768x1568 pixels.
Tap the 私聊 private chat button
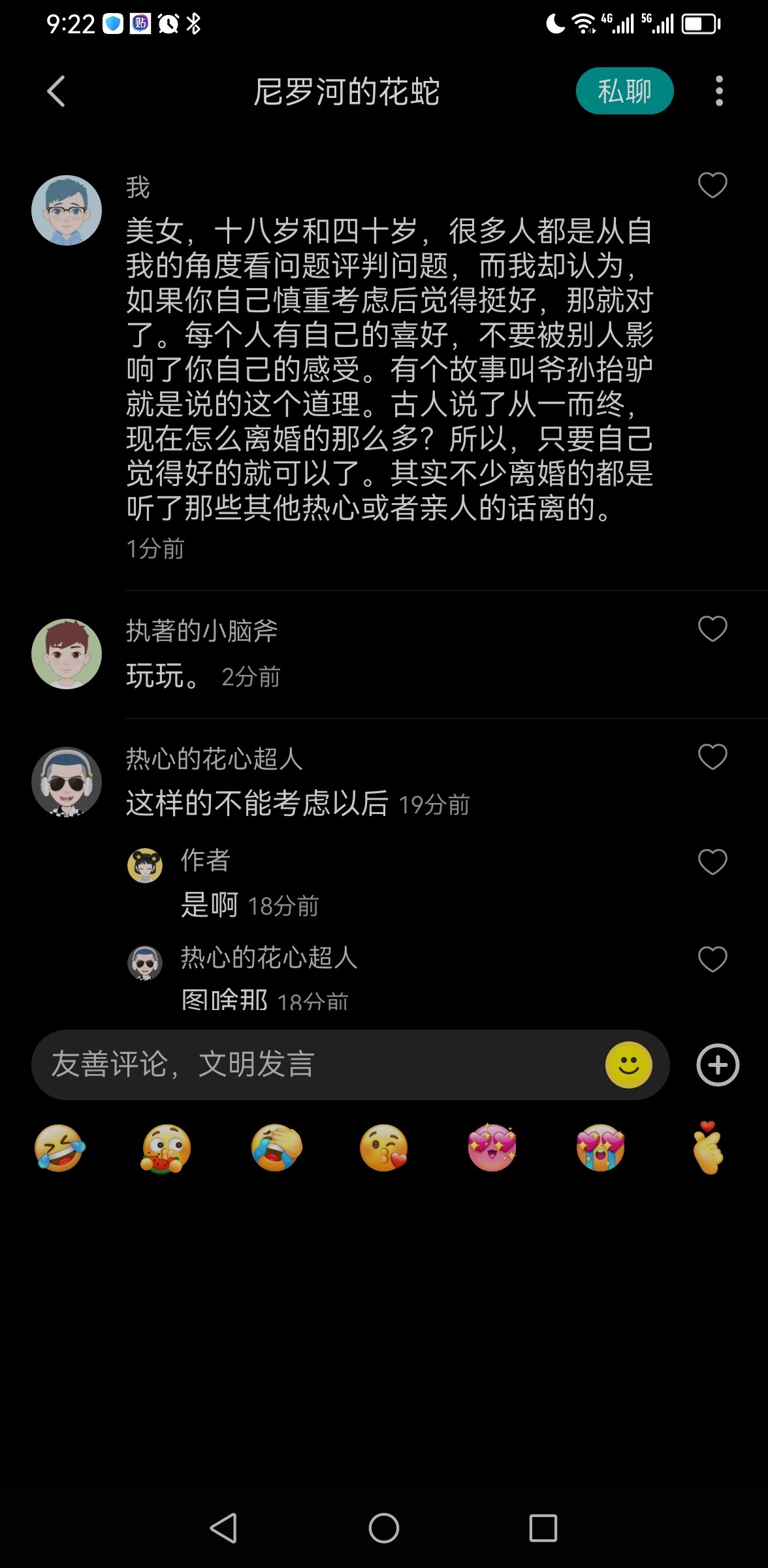point(624,91)
